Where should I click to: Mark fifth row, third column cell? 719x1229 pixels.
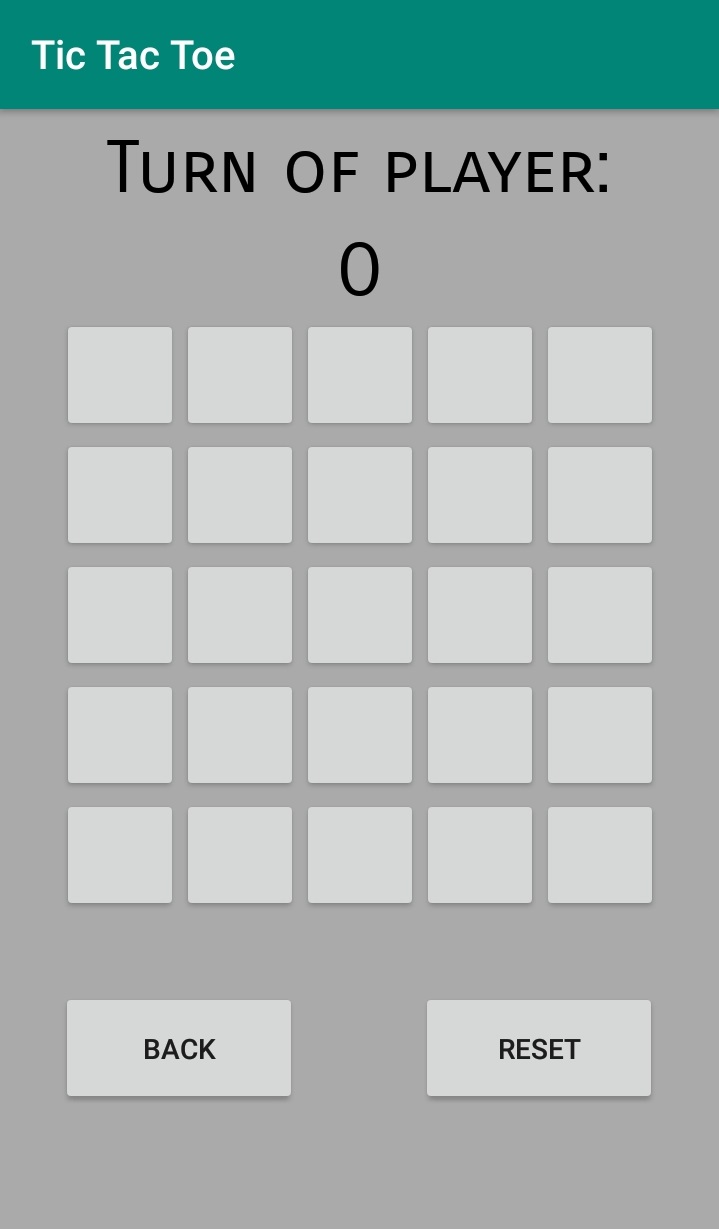tap(360, 855)
